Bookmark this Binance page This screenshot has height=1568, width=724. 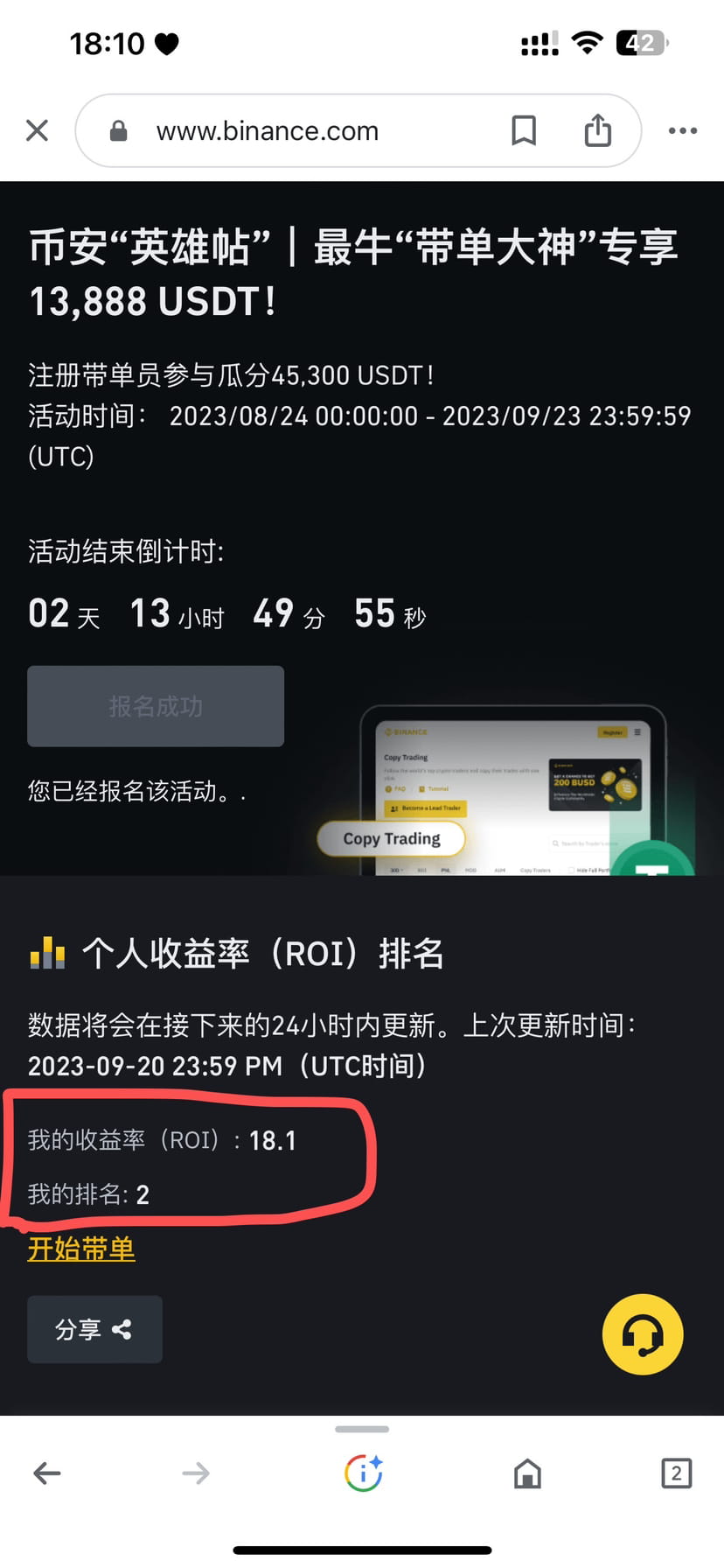click(x=525, y=129)
